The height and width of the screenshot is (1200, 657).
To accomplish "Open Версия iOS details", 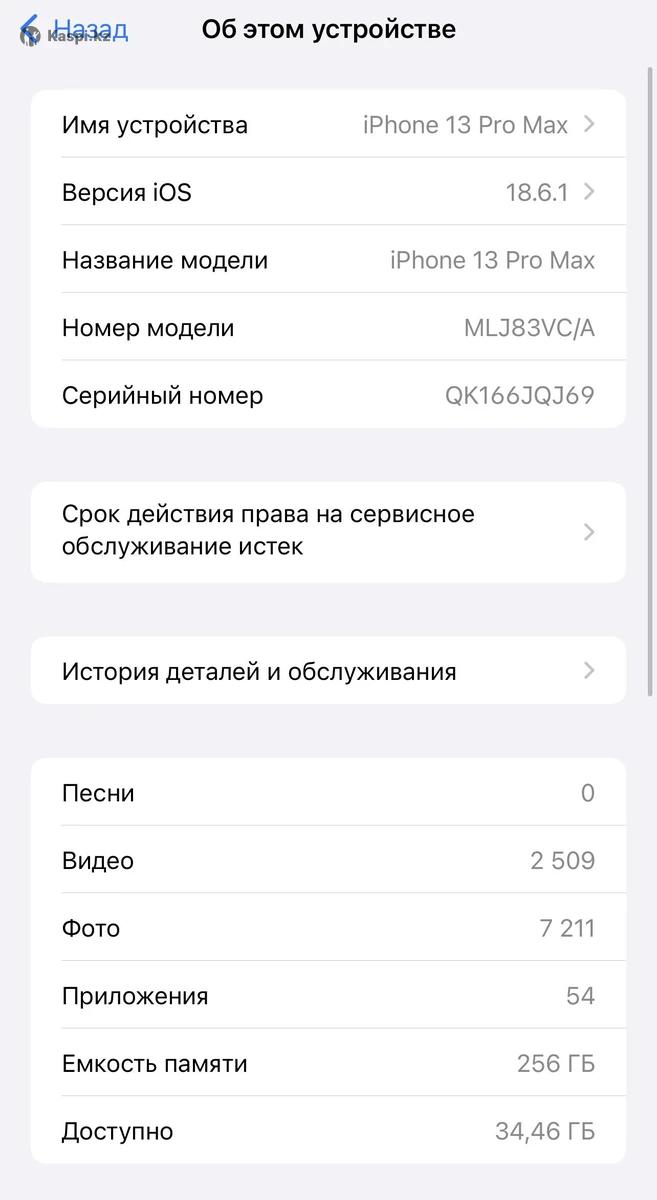I will point(328,192).
